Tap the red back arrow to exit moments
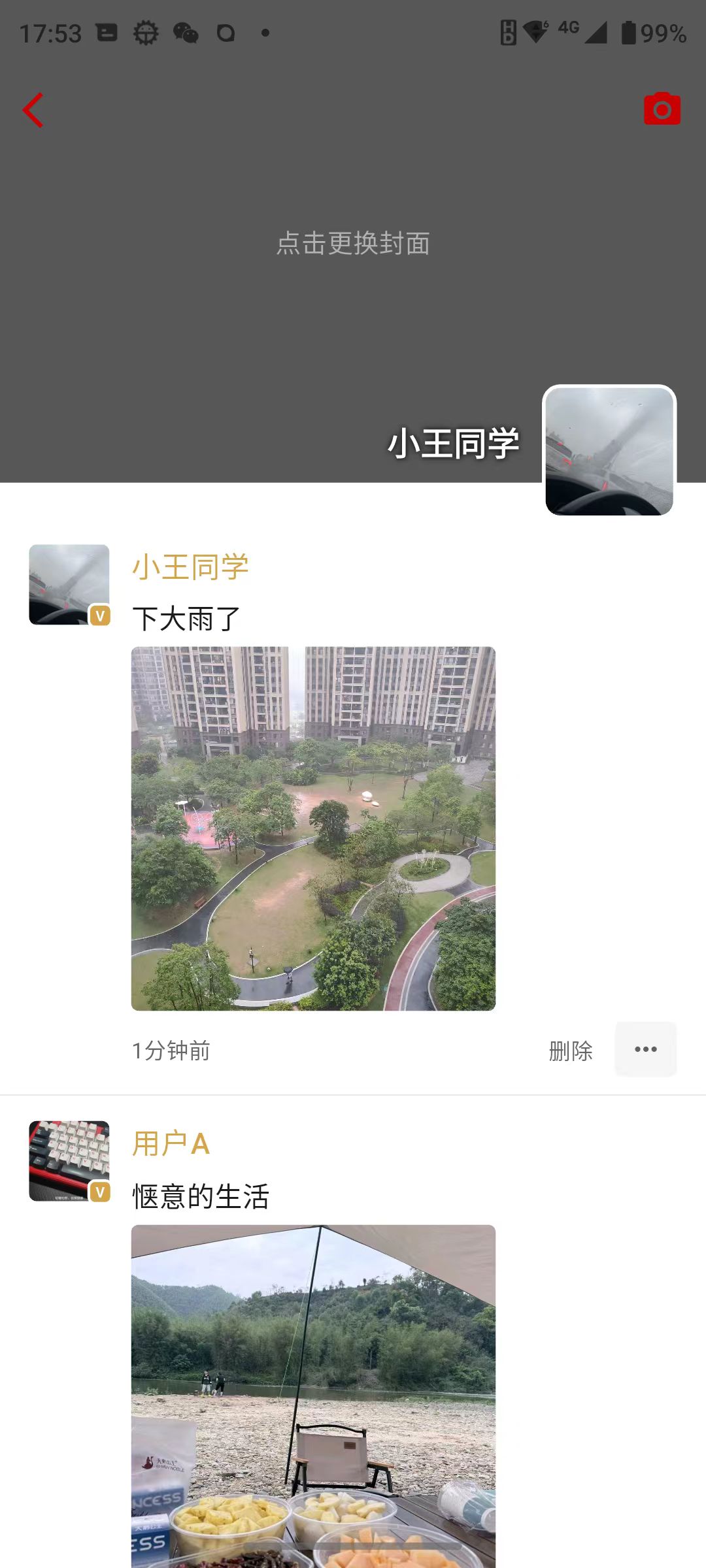This screenshot has width=706, height=1568. click(x=34, y=110)
